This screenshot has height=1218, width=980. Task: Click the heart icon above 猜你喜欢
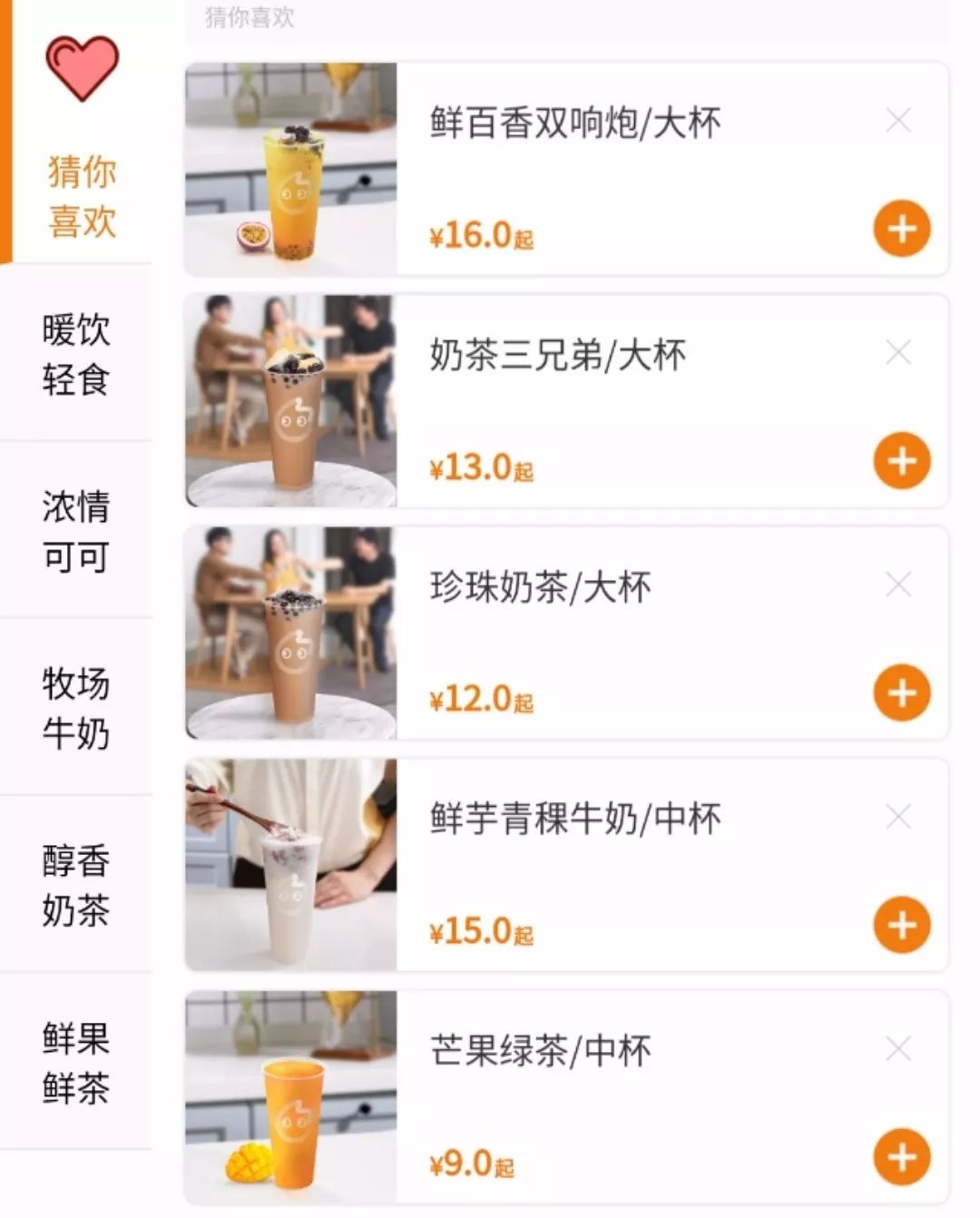[80, 68]
